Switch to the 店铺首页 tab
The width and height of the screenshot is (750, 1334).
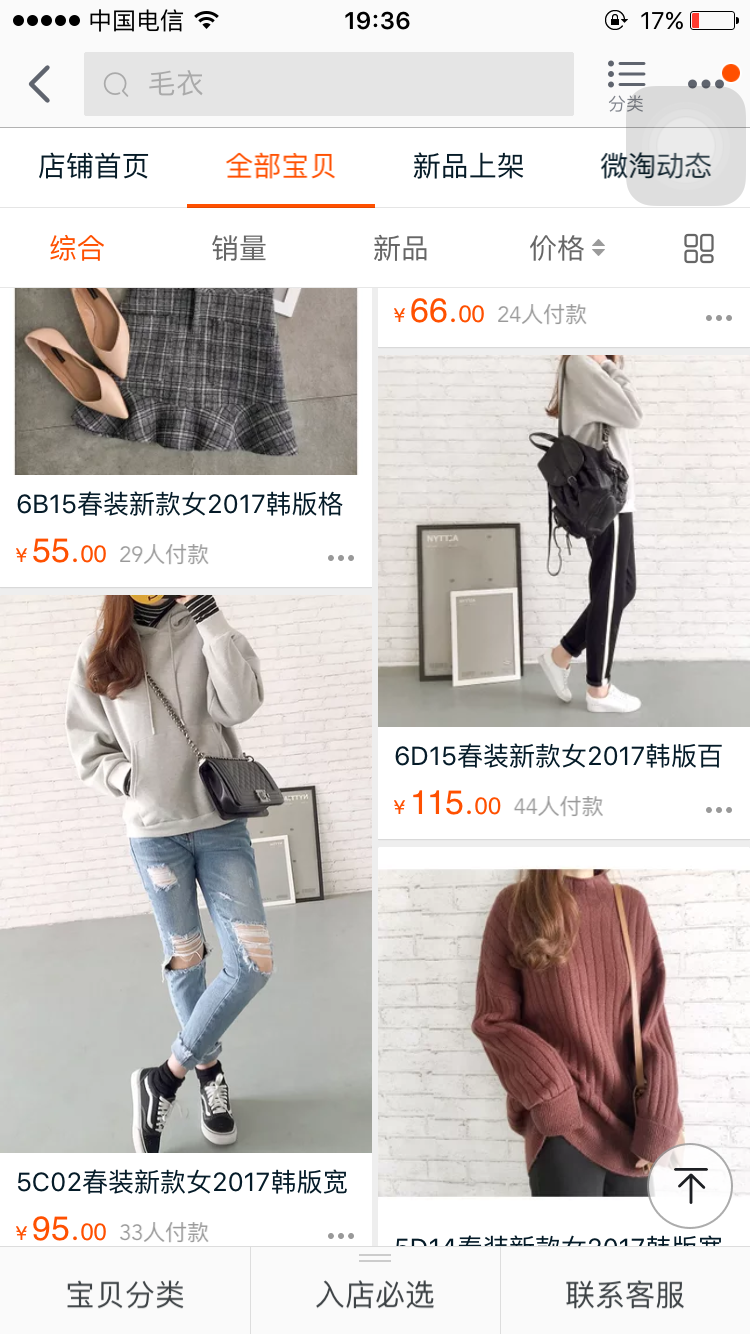[93, 166]
